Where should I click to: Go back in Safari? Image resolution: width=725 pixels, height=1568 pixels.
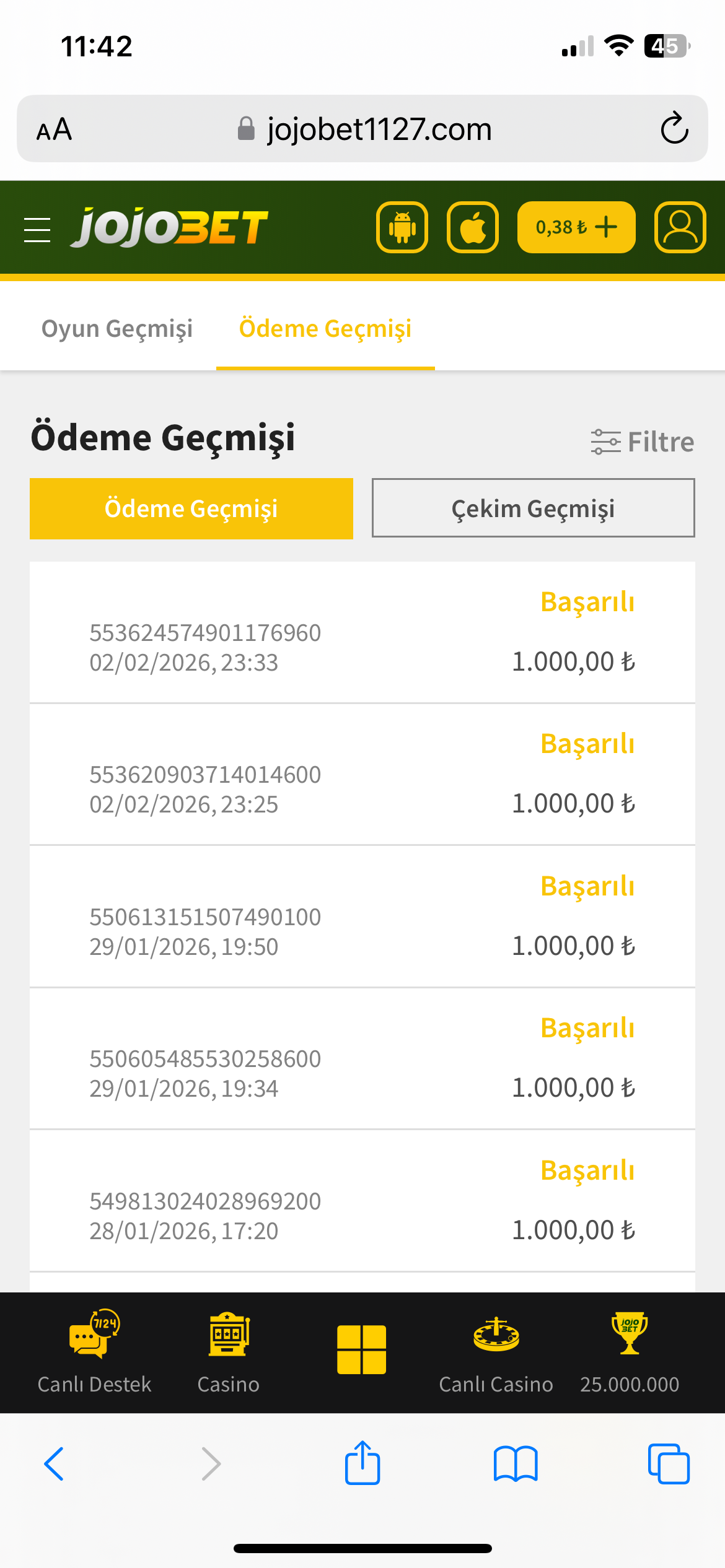coord(54,1464)
